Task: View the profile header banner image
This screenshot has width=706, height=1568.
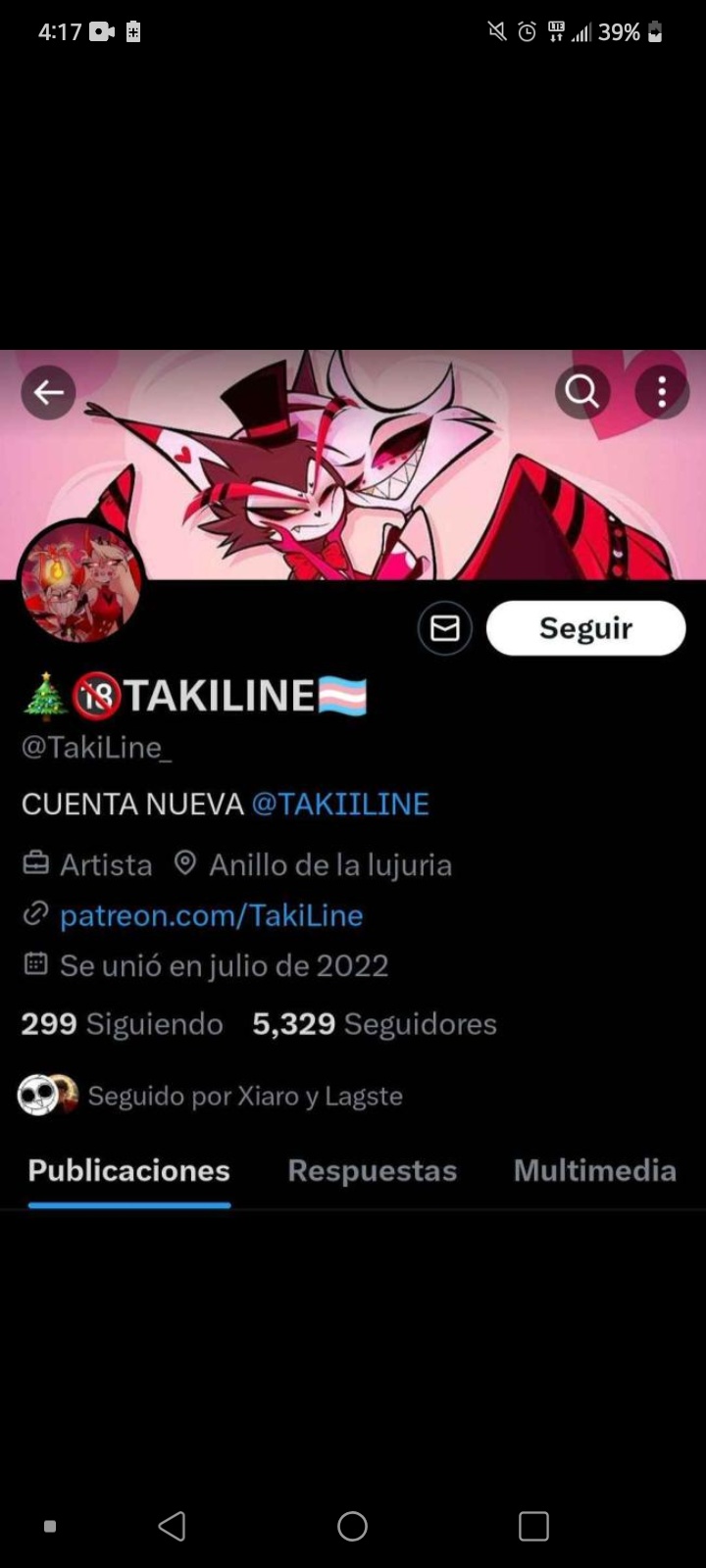Action: point(353,465)
